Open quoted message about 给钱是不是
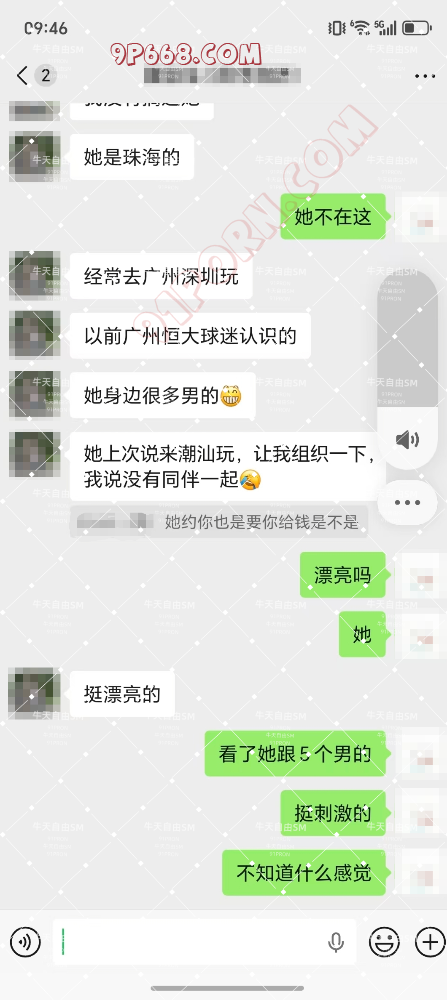Screen dimensions: 447x1000 click(219, 522)
